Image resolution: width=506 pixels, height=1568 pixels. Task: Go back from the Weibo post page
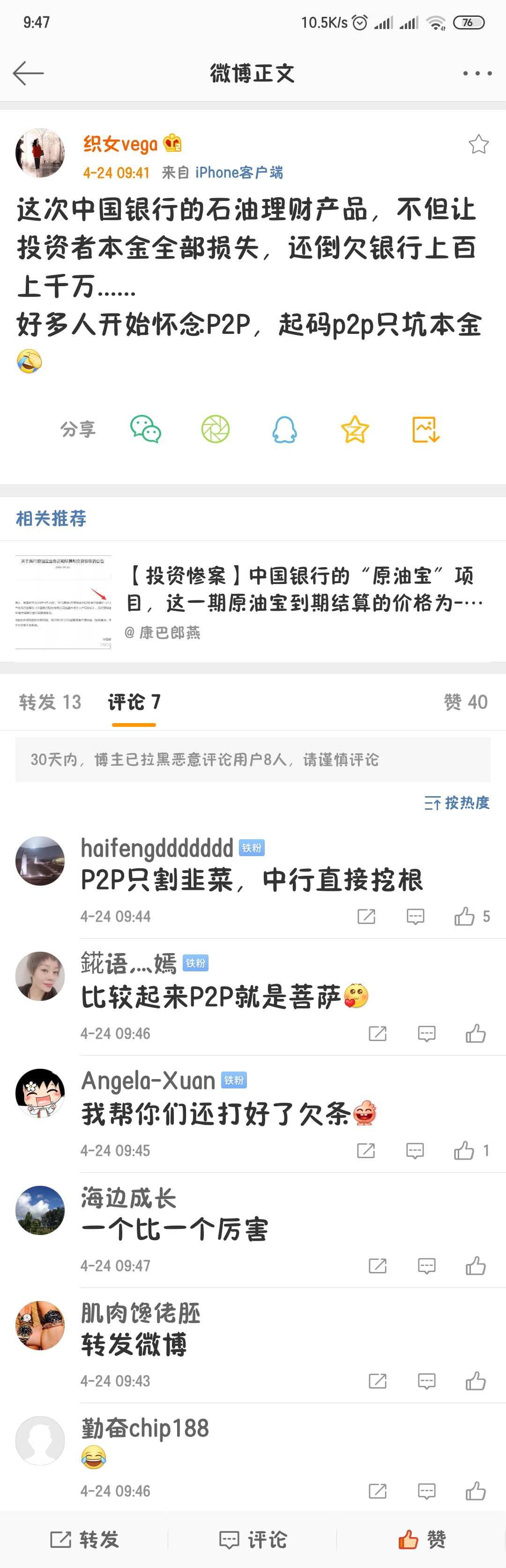(x=28, y=73)
